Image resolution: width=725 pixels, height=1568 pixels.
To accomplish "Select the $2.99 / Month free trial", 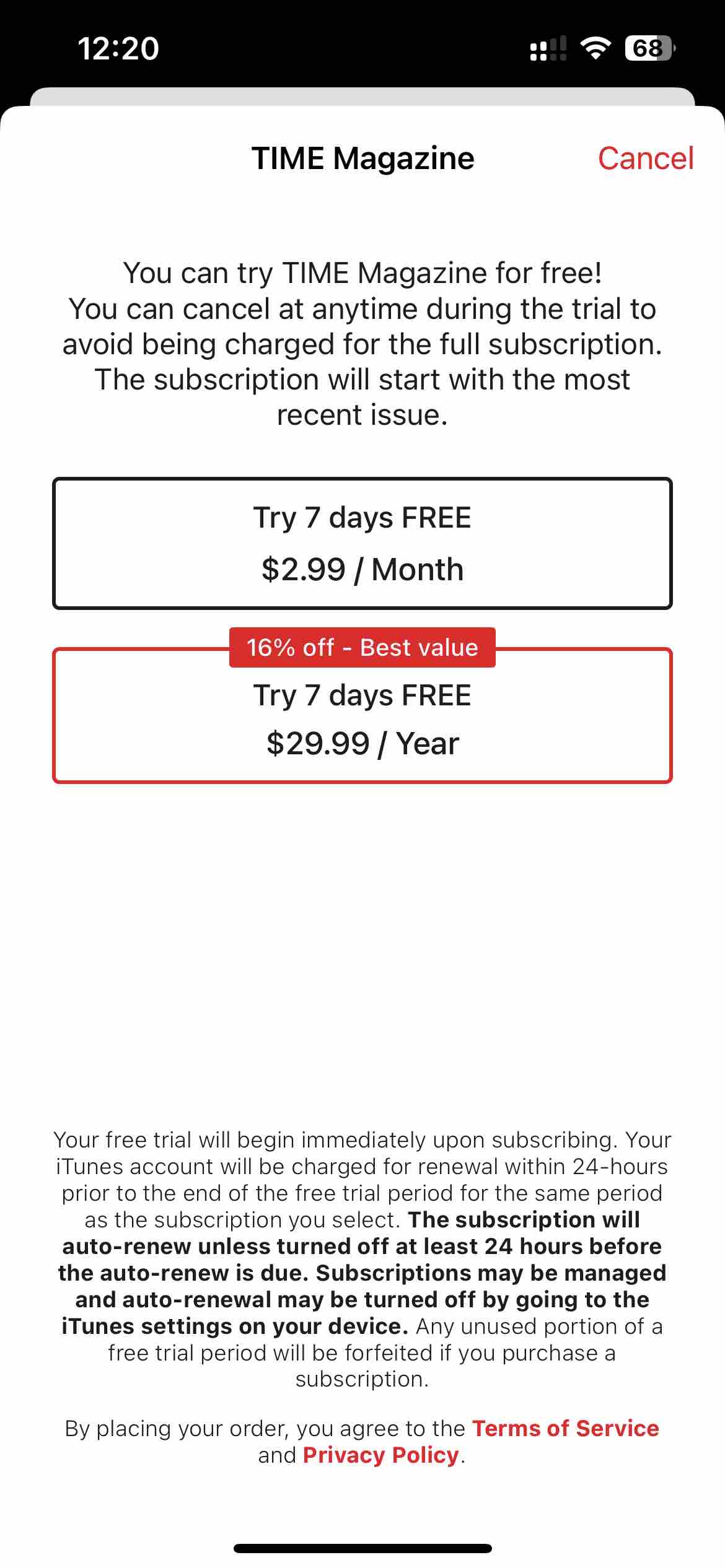I will click(x=362, y=543).
